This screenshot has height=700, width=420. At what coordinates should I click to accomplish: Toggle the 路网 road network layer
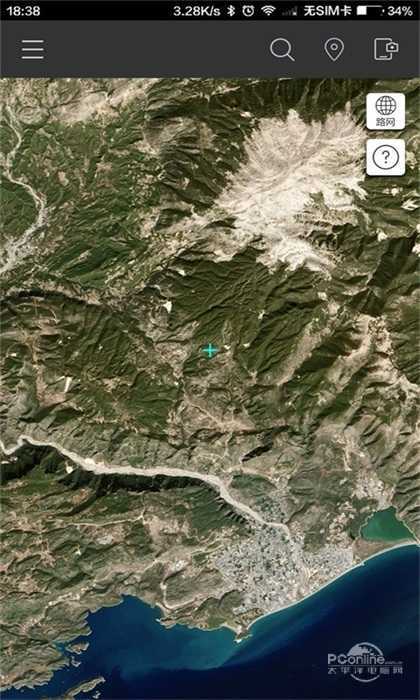[x=386, y=111]
